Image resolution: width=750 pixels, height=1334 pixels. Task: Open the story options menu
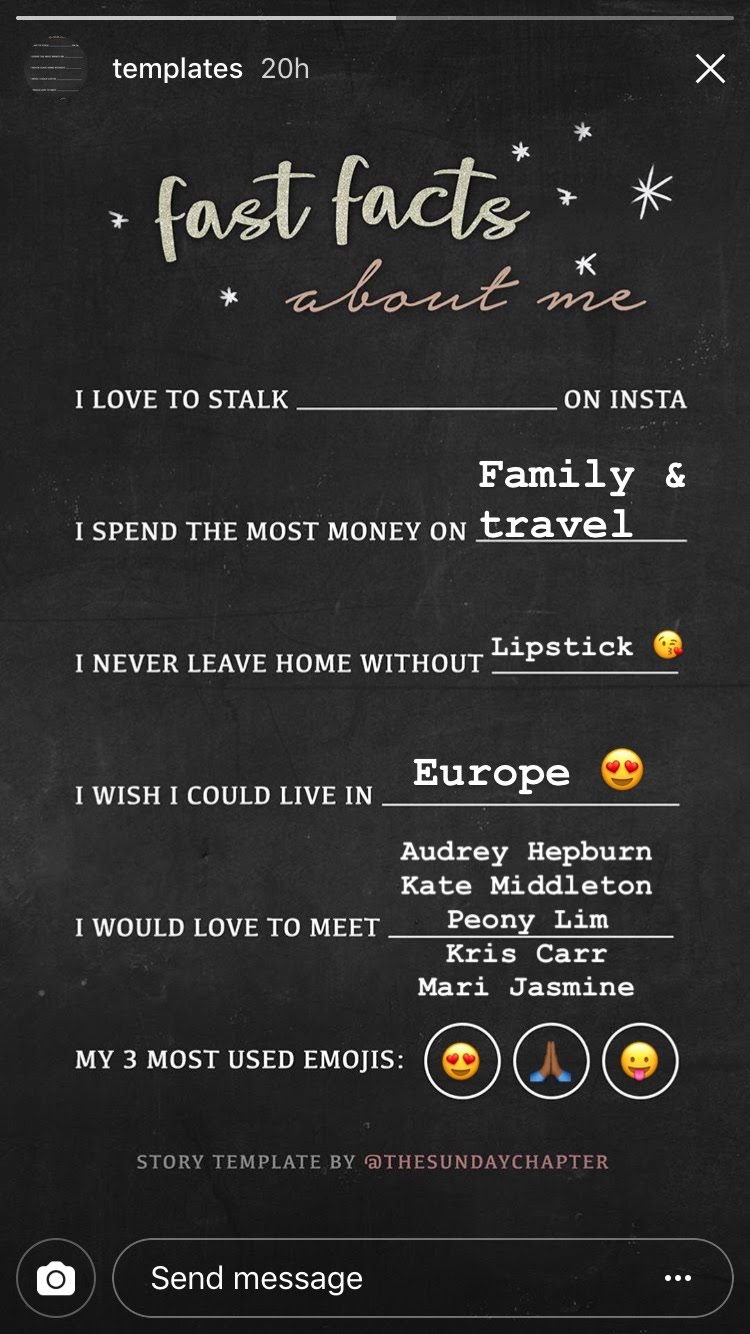tap(677, 1278)
